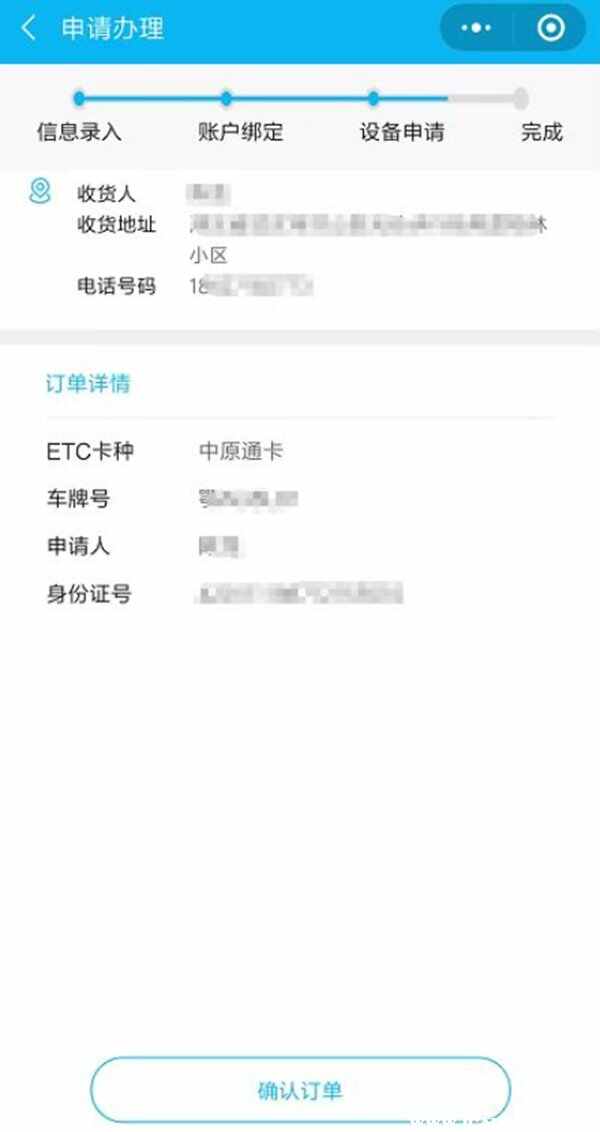Close the mini program with the circle icon
The height and width of the screenshot is (1132, 600).
click(x=550, y=28)
